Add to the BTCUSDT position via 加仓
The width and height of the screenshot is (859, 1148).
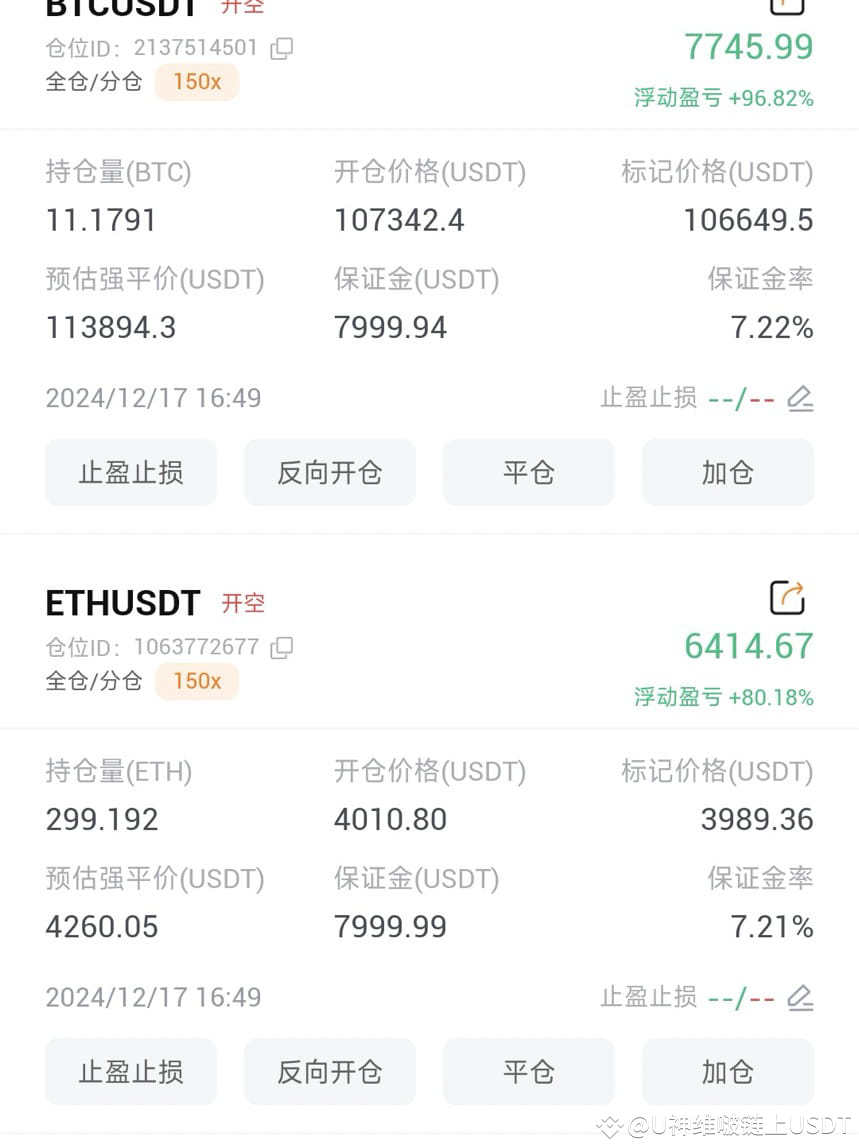[728, 472]
